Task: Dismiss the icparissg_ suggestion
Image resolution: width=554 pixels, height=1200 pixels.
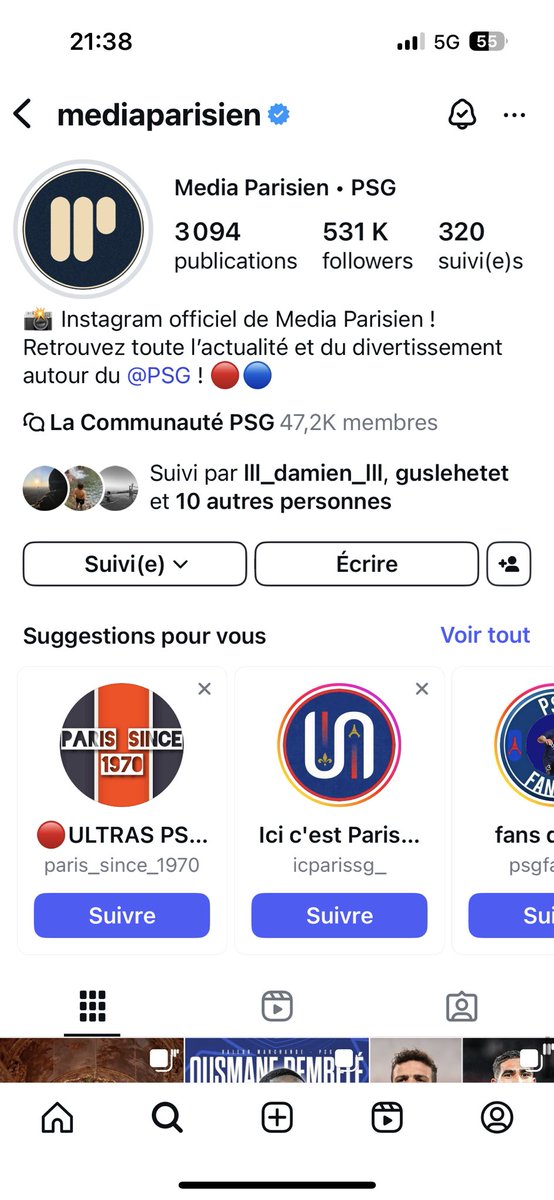Action: click(x=422, y=689)
